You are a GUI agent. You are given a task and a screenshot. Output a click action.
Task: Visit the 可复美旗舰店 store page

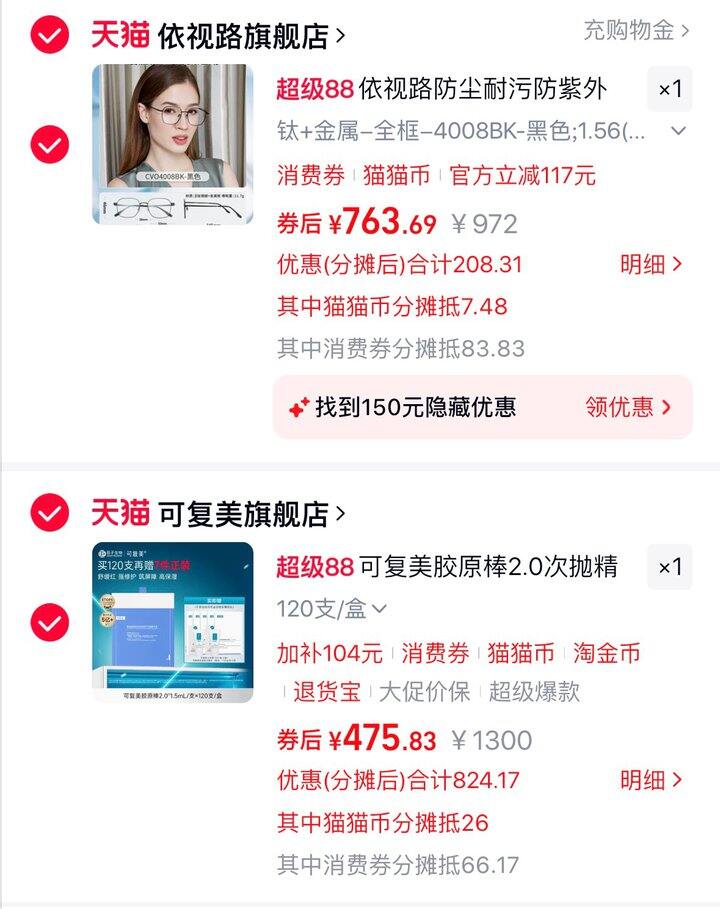(243, 515)
